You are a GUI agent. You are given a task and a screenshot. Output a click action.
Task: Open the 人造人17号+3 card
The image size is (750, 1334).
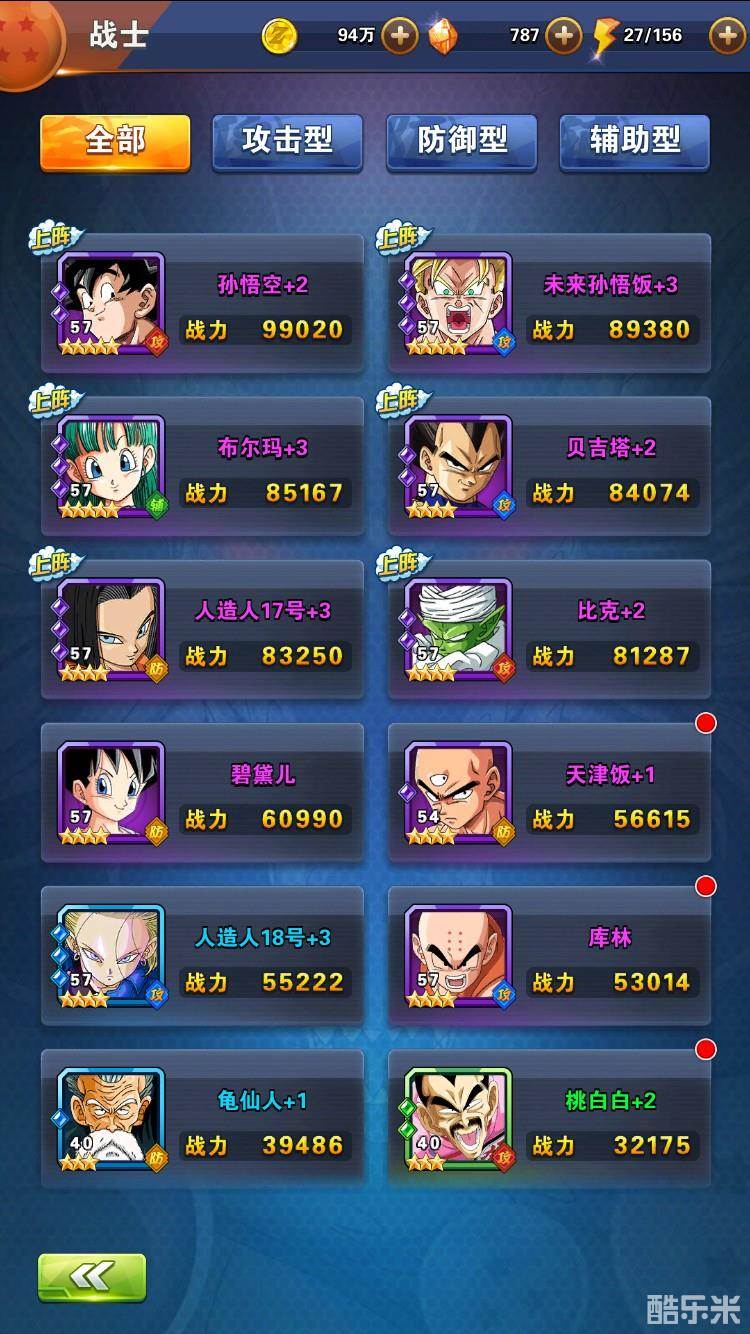coord(202,630)
